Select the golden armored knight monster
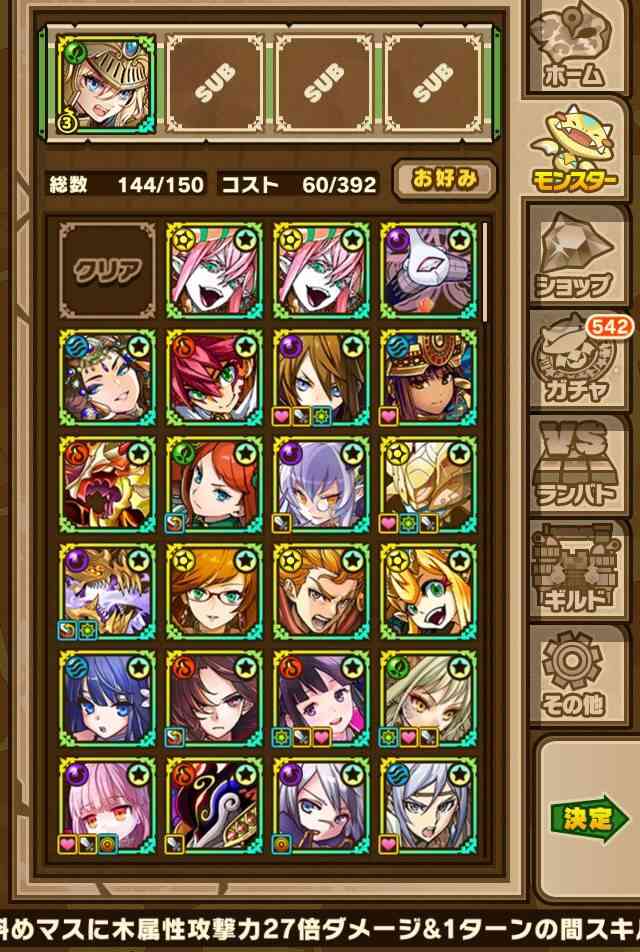 coord(429,484)
